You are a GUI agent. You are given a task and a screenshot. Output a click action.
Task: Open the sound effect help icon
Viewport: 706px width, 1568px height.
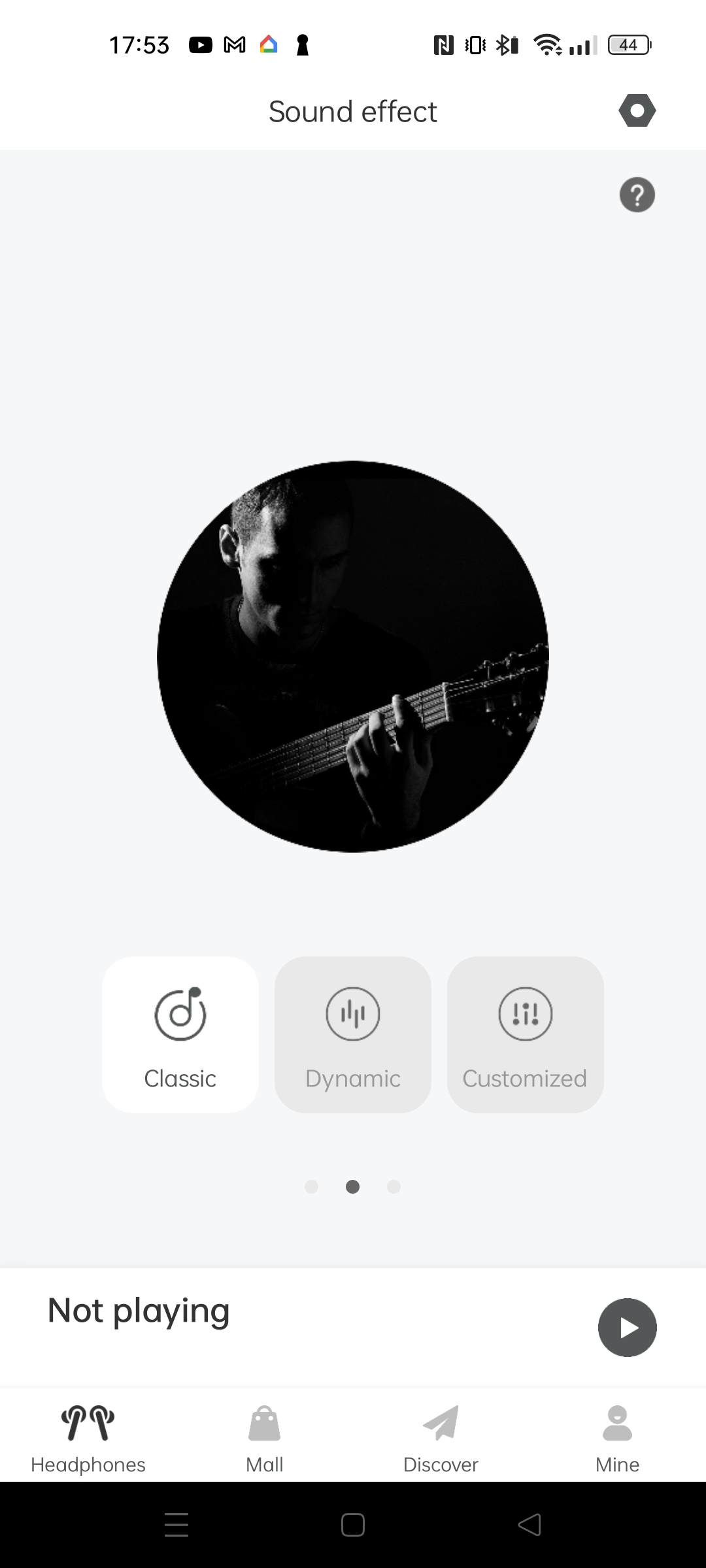coord(637,195)
